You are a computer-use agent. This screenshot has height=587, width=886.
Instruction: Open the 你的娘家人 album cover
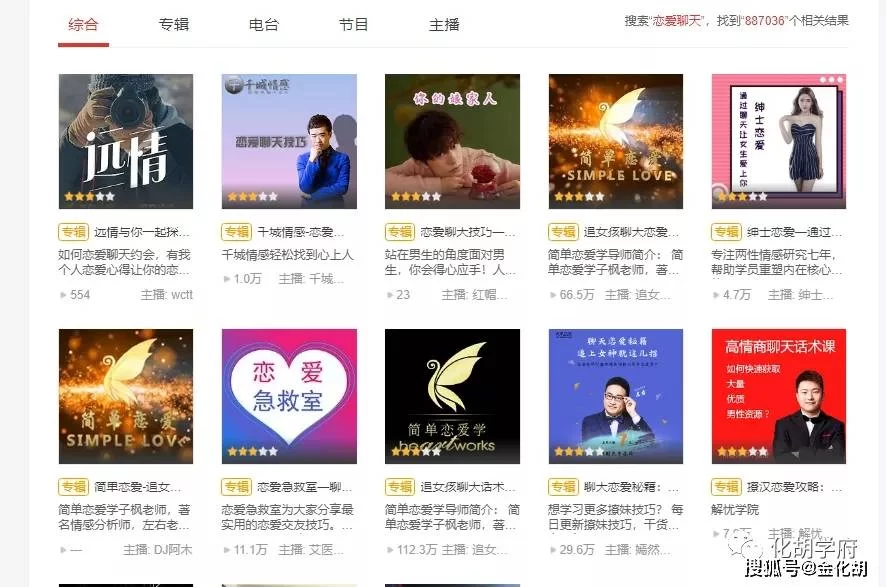coord(452,141)
